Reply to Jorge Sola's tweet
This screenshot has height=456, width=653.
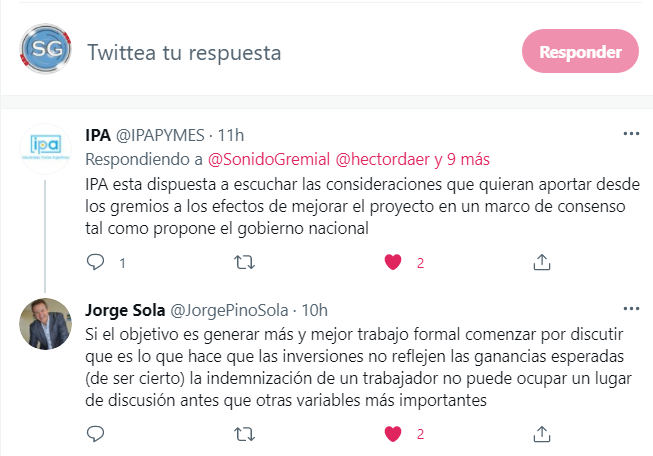[x=95, y=434]
